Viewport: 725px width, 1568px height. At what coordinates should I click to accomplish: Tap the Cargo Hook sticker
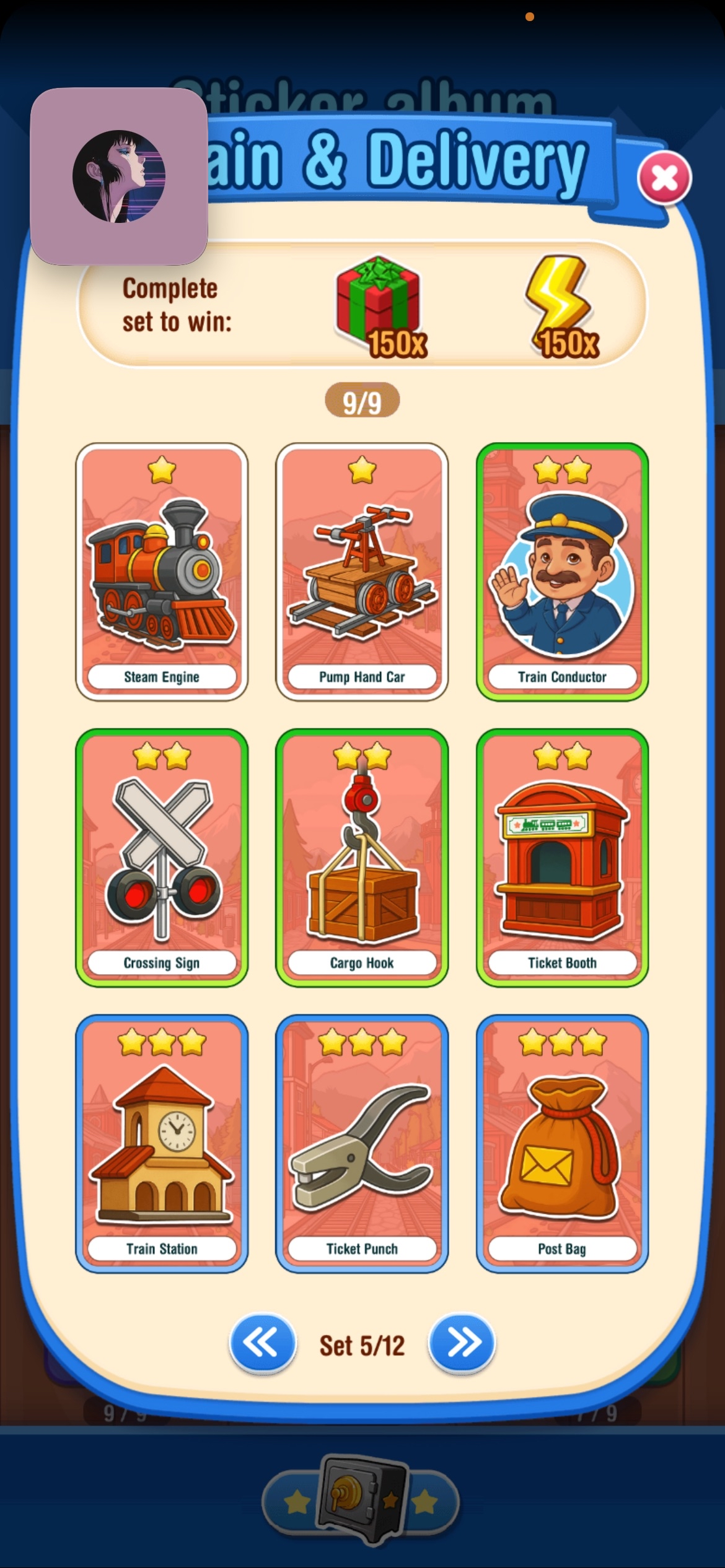[362, 858]
